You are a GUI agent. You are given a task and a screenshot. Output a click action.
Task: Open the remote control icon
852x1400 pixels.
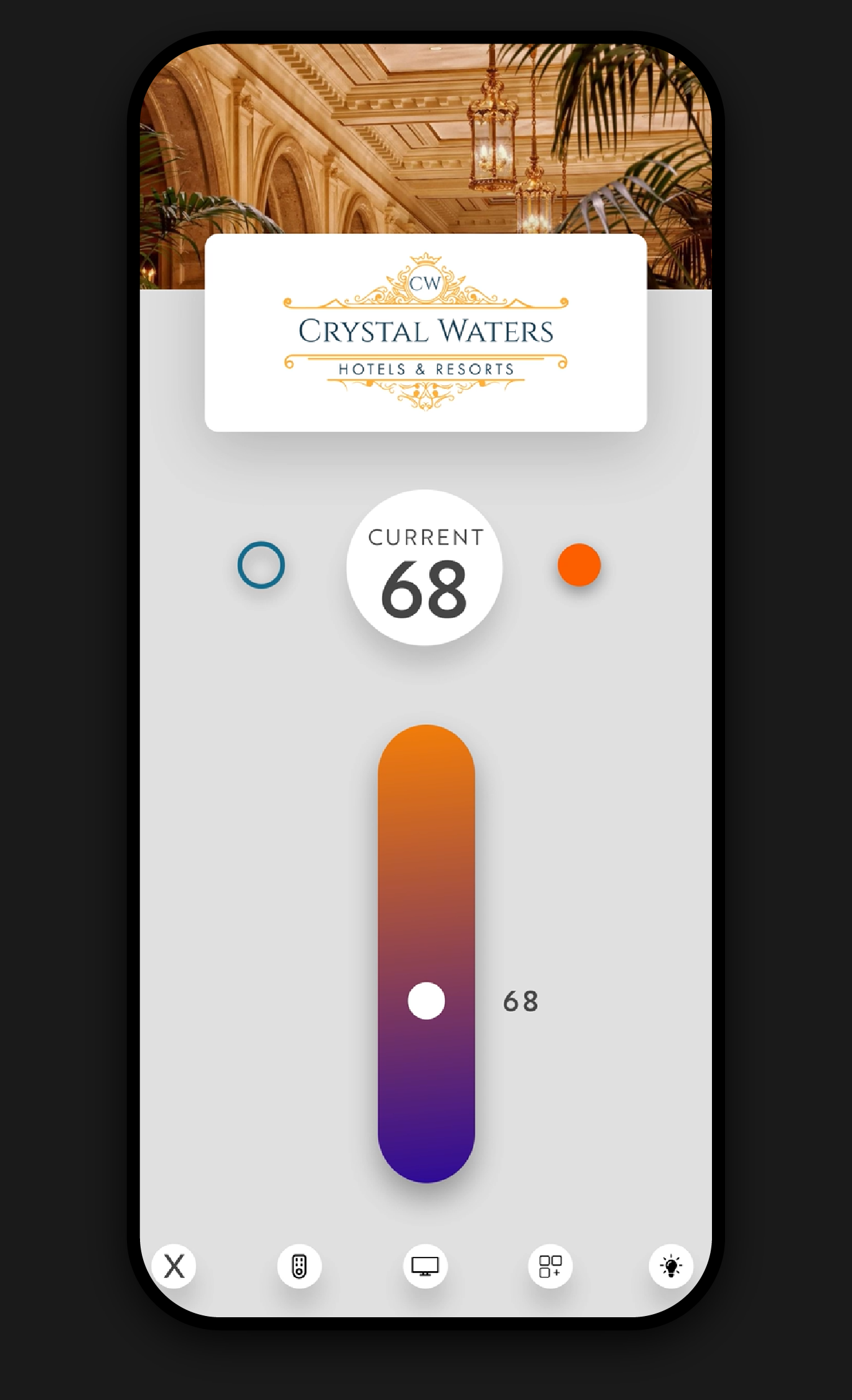click(299, 1266)
